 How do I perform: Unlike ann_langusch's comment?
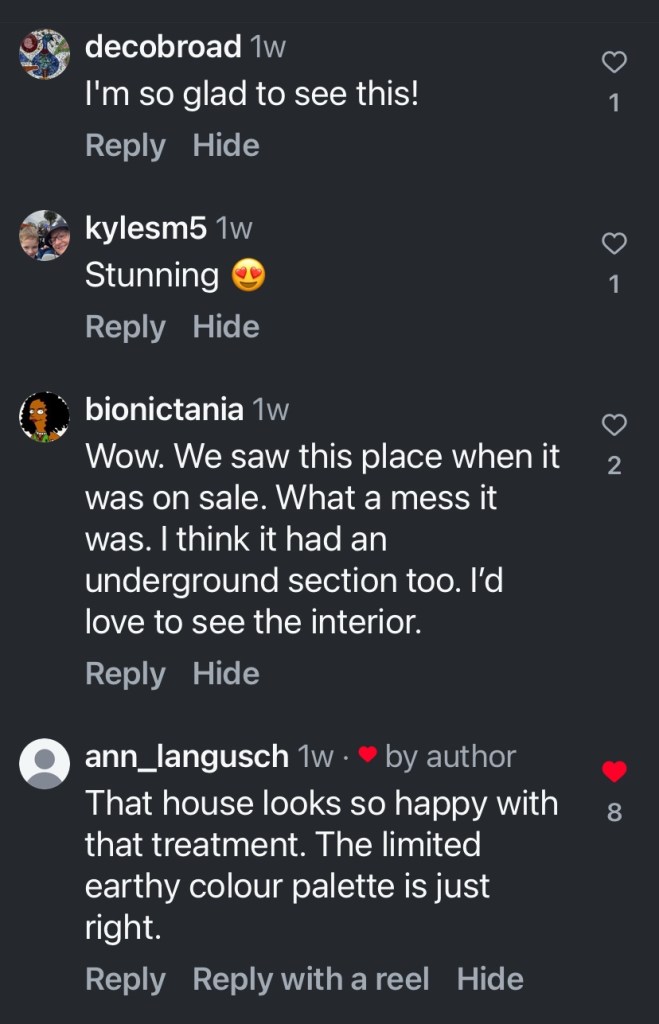pos(614,772)
